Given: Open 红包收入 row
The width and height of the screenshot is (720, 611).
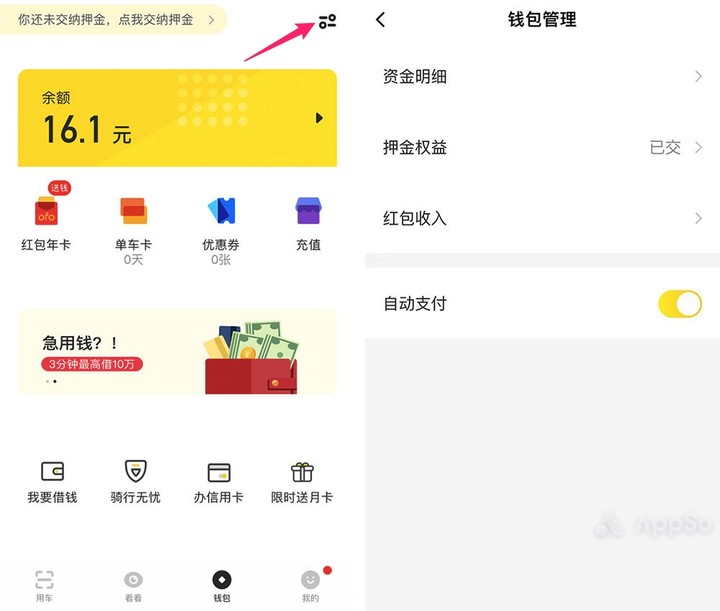Looking at the screenshot, I should (542, 218).
